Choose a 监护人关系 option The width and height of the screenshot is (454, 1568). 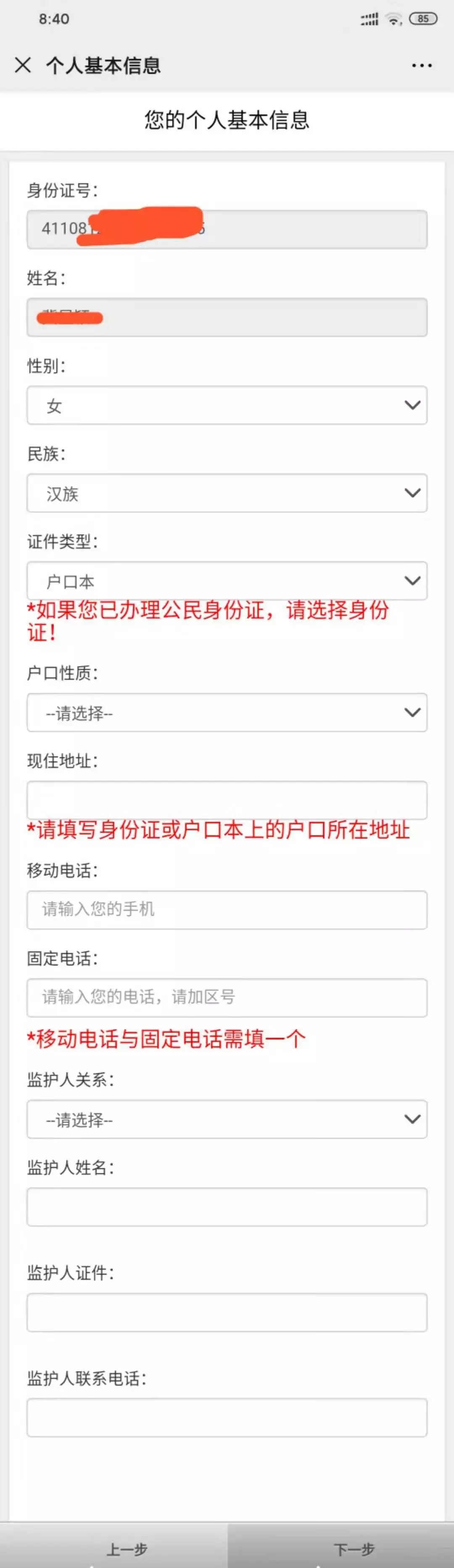point(227,1119)
